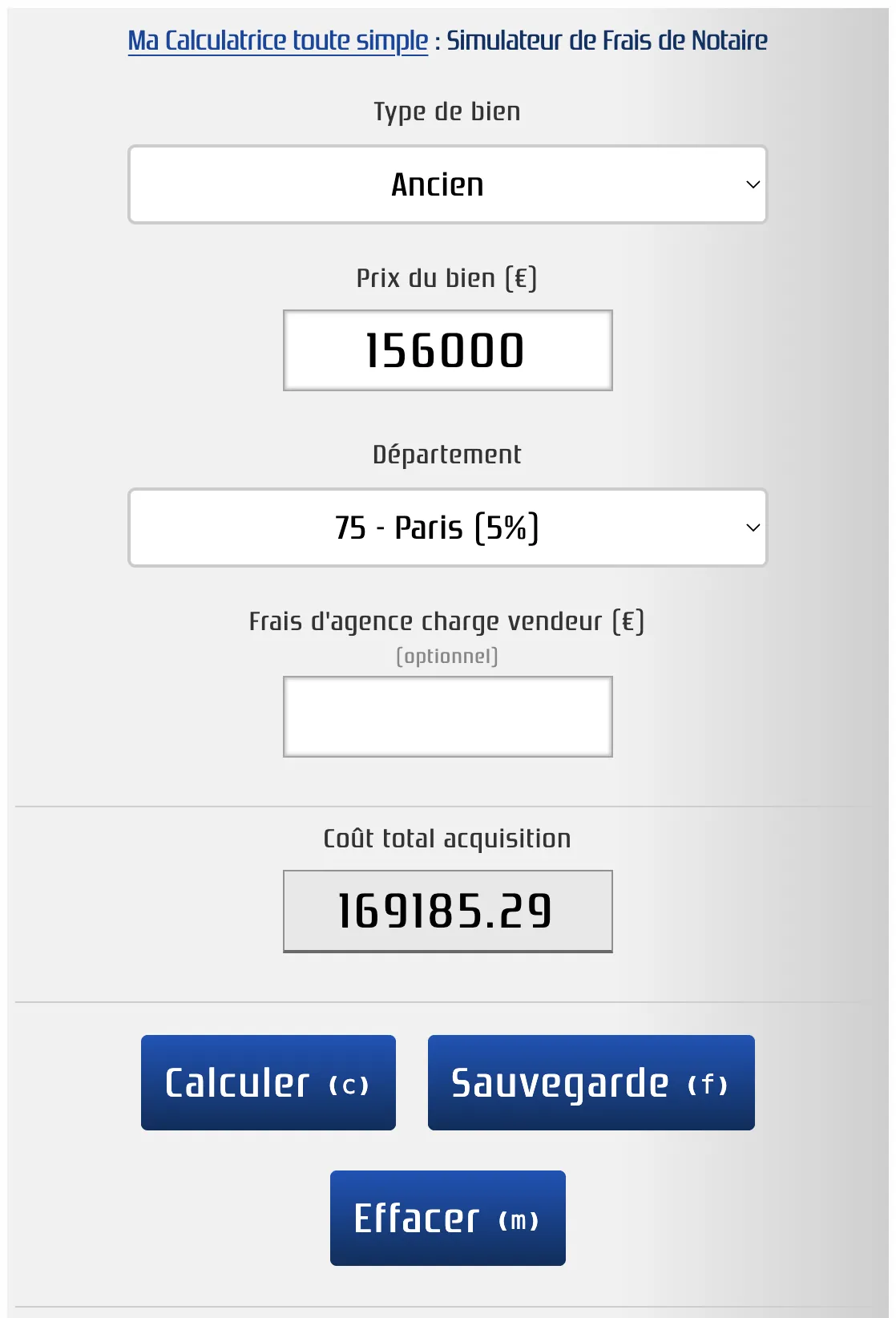Click the chevron beside 75 - Paris (5%)
The image size is (896, 1318).
[x=752, y=527]
